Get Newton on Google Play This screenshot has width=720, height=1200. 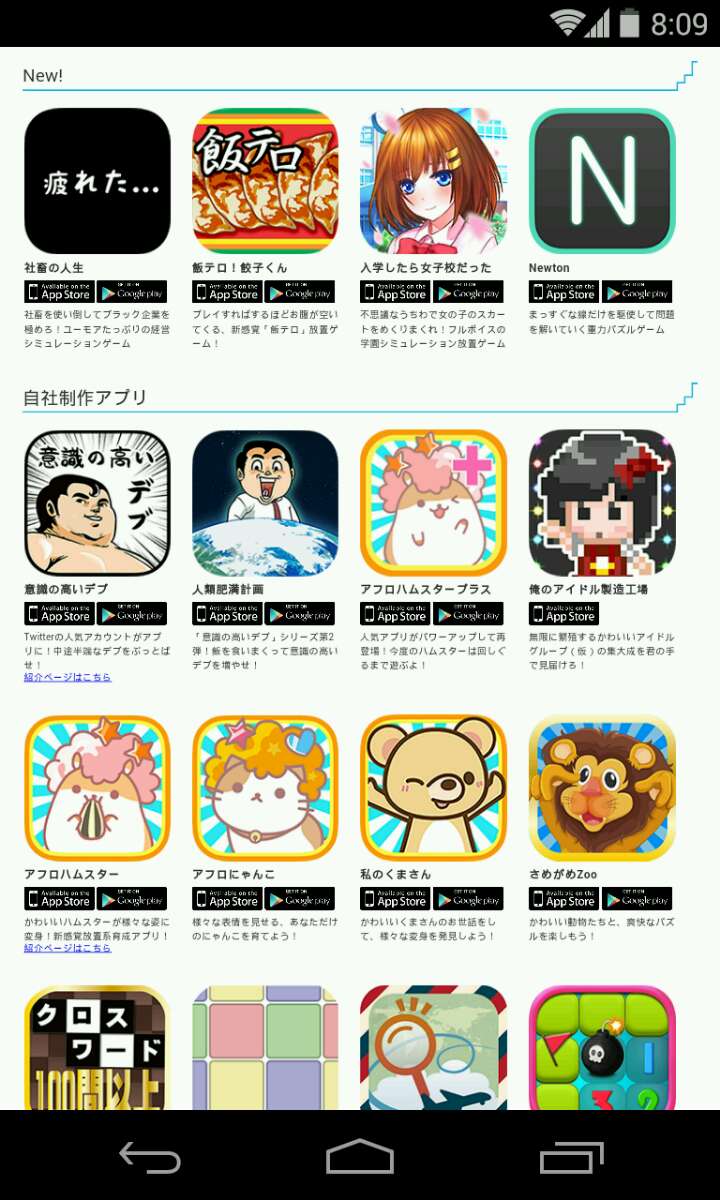[x=637, y=292]
